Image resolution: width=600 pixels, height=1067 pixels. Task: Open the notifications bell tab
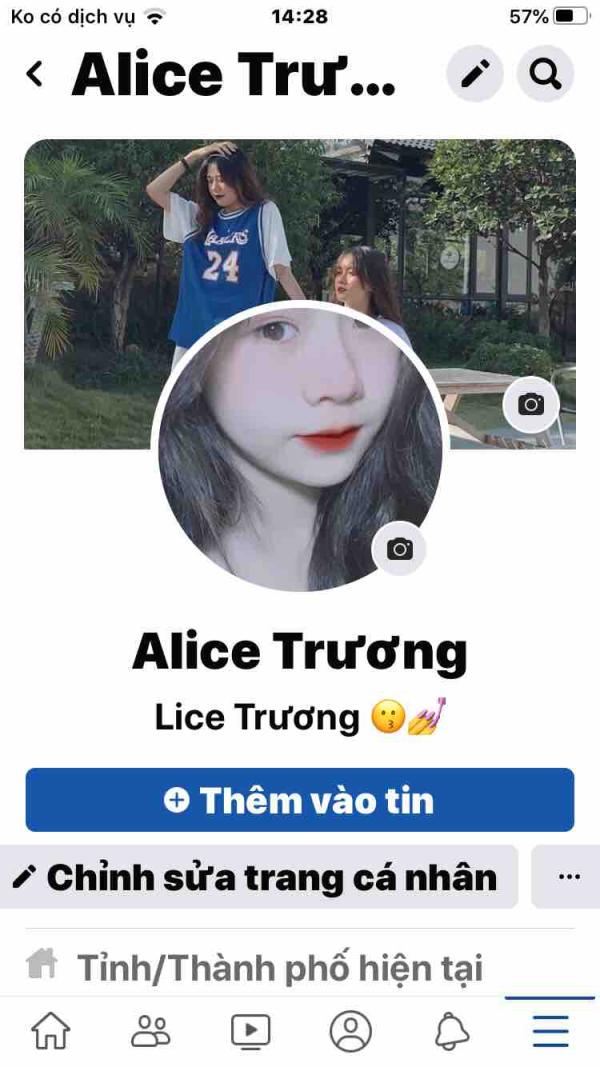click(452, 1030)
